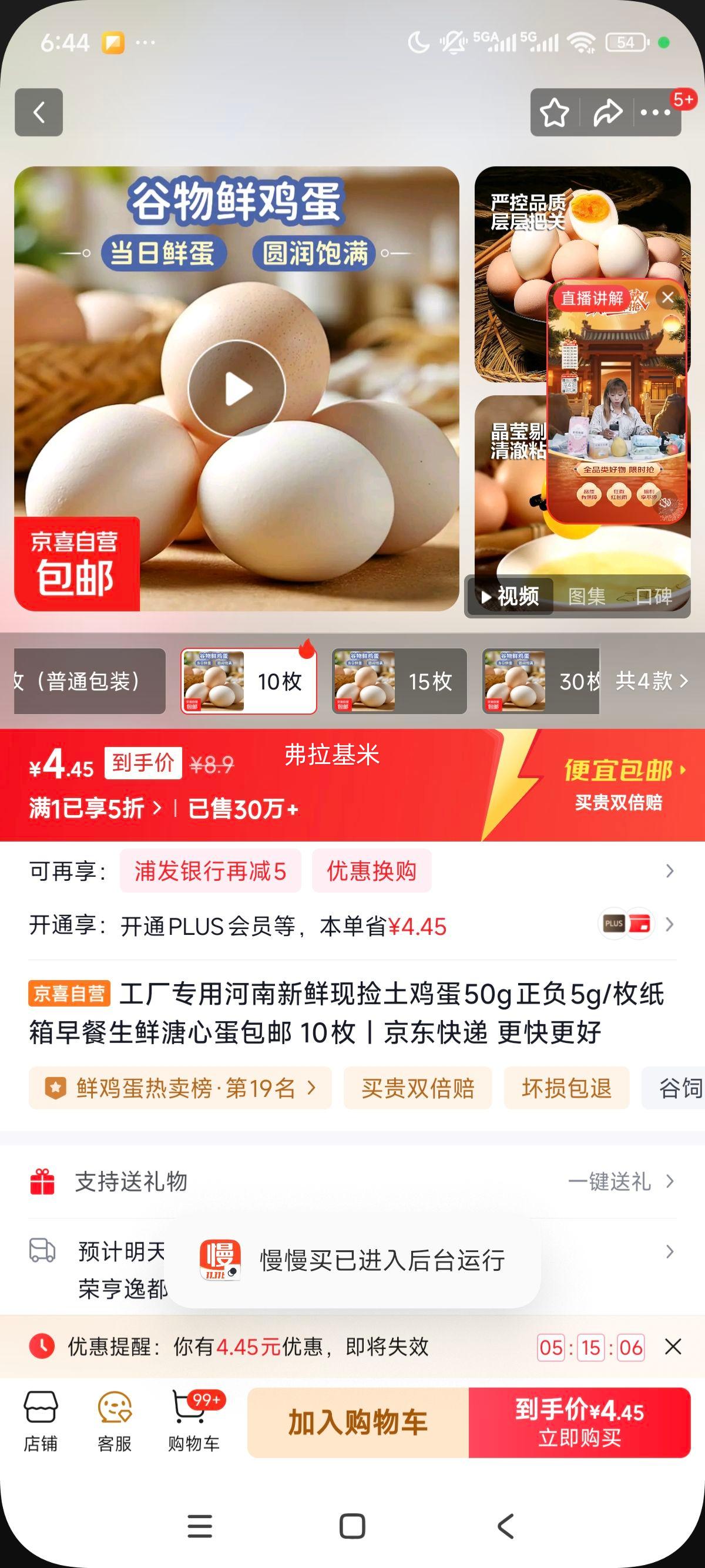The width and height of the screenshot is (705, 1568).
Task: Close the 直播讲解 live stream popup
Action: coord(668,297)
